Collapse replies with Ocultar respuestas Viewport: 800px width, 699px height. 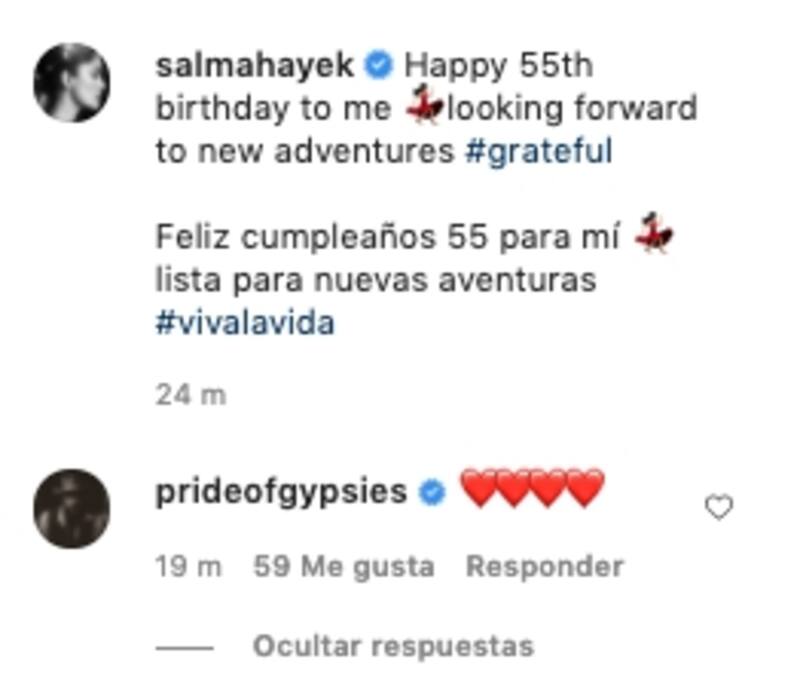pyautogui.click(x=392, y=646)
